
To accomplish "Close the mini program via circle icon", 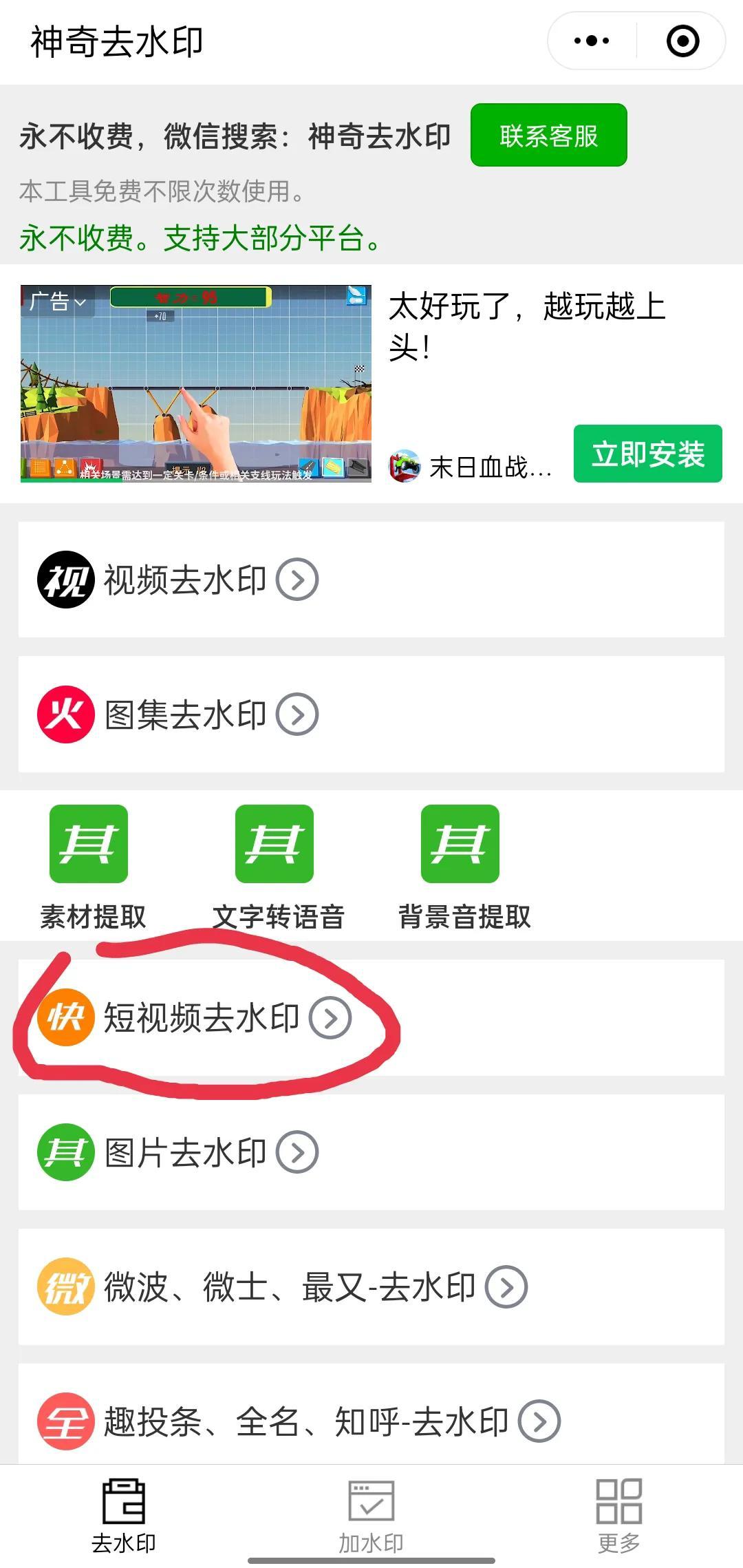I will pos(682,41).
